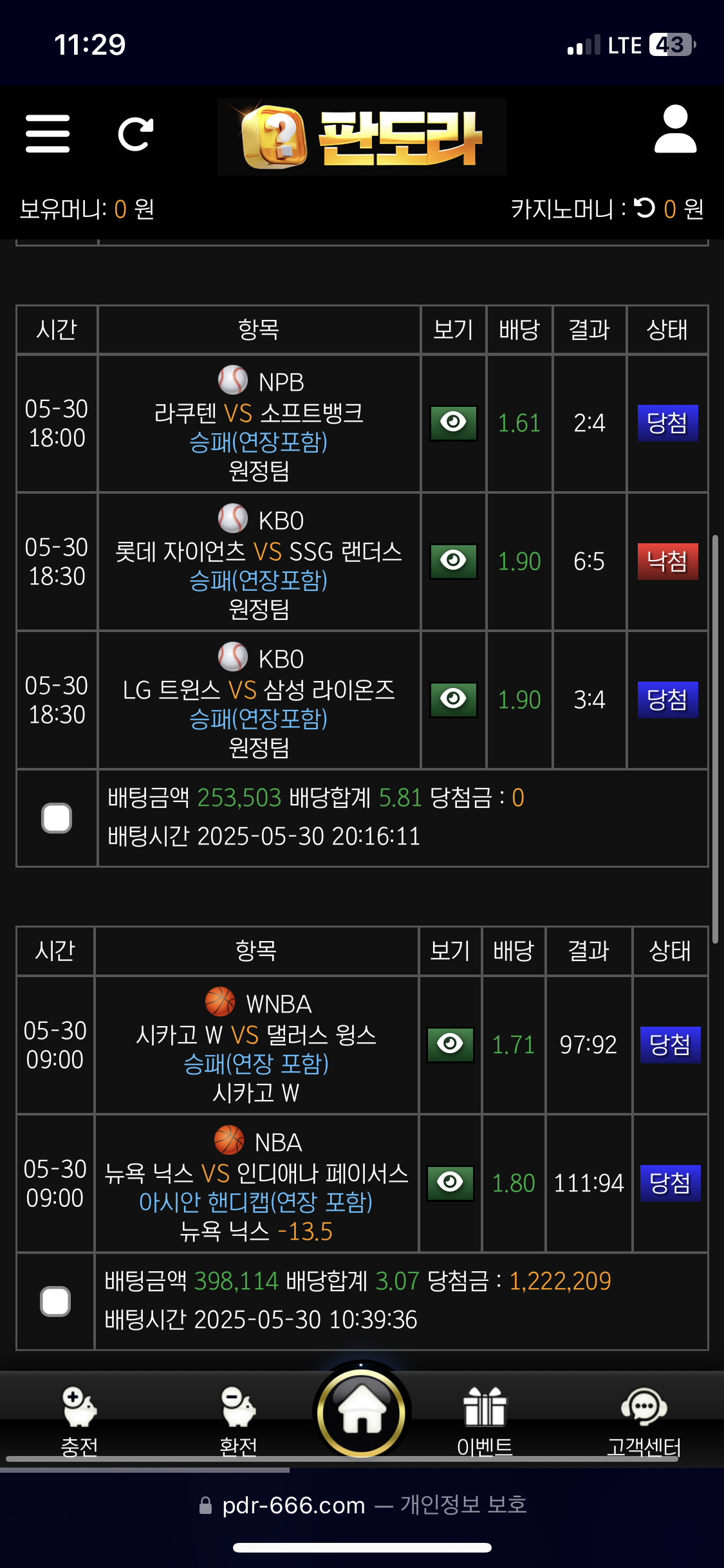Screen dimensions: 724x1568
Task: Open the user profile icon
Action: tap(675, 130)
